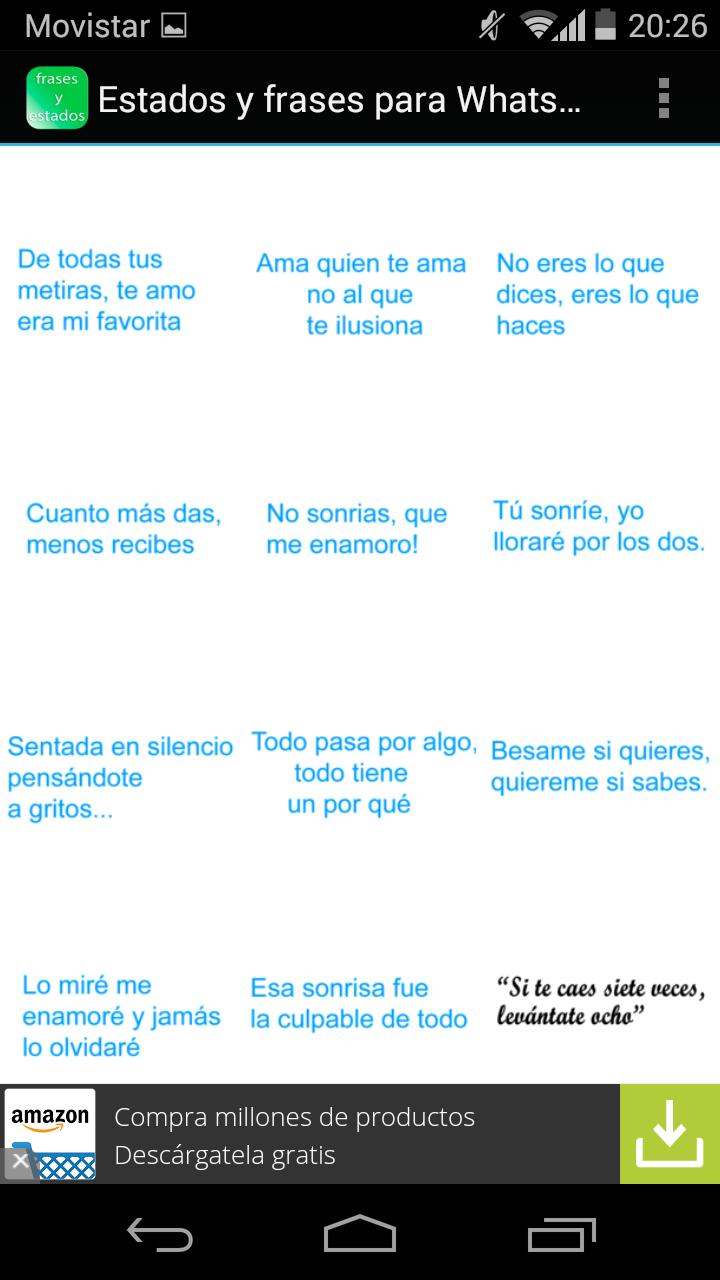Dismiss the Amazon ad banner
Image resolution: width=720 pixels, height=1280 pixels.
20,1162
